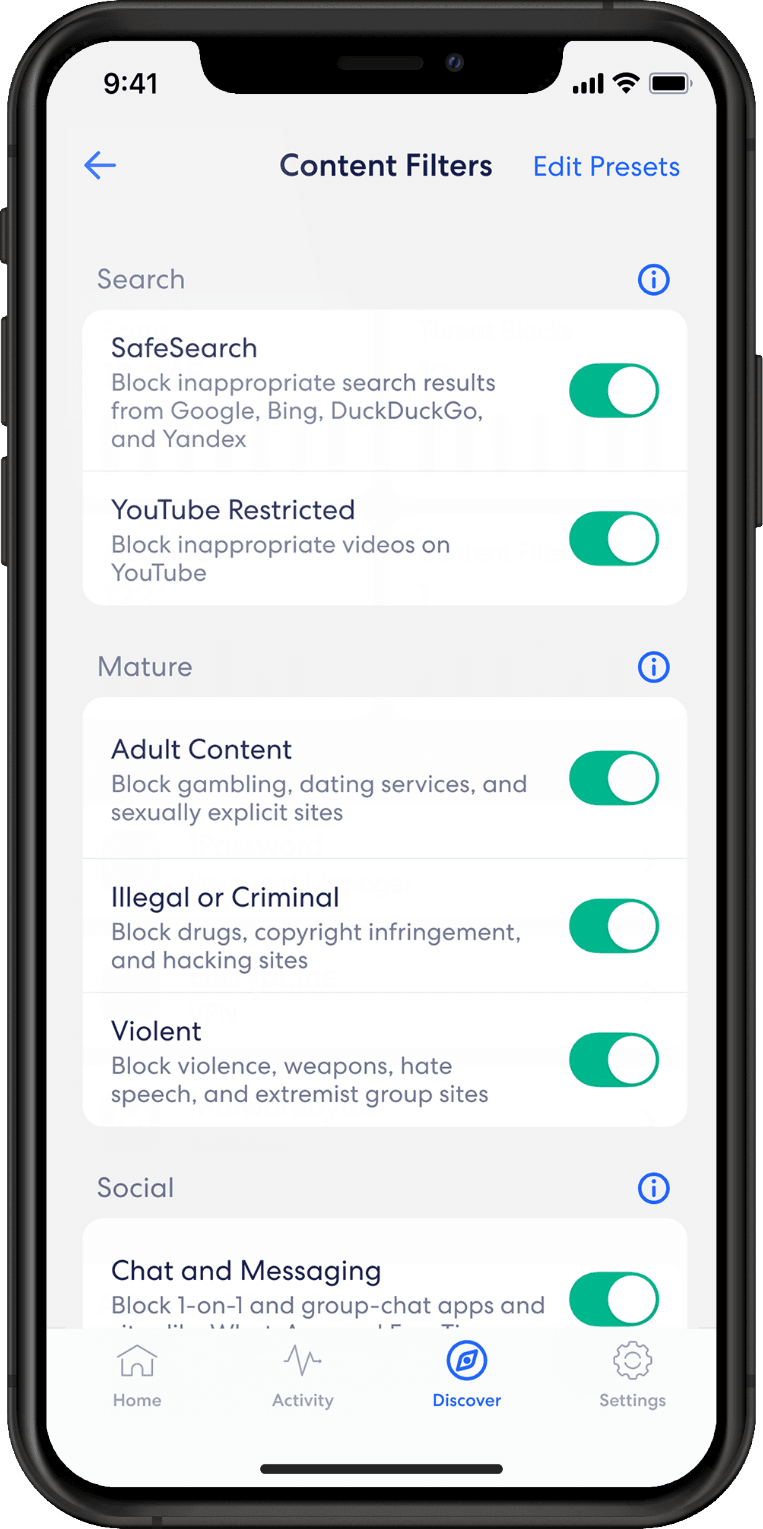Image resolution: width=763 pixels, height=1529 pixels.
Task: Disable the YouTube Restricted switch
Action: point(613,539)
